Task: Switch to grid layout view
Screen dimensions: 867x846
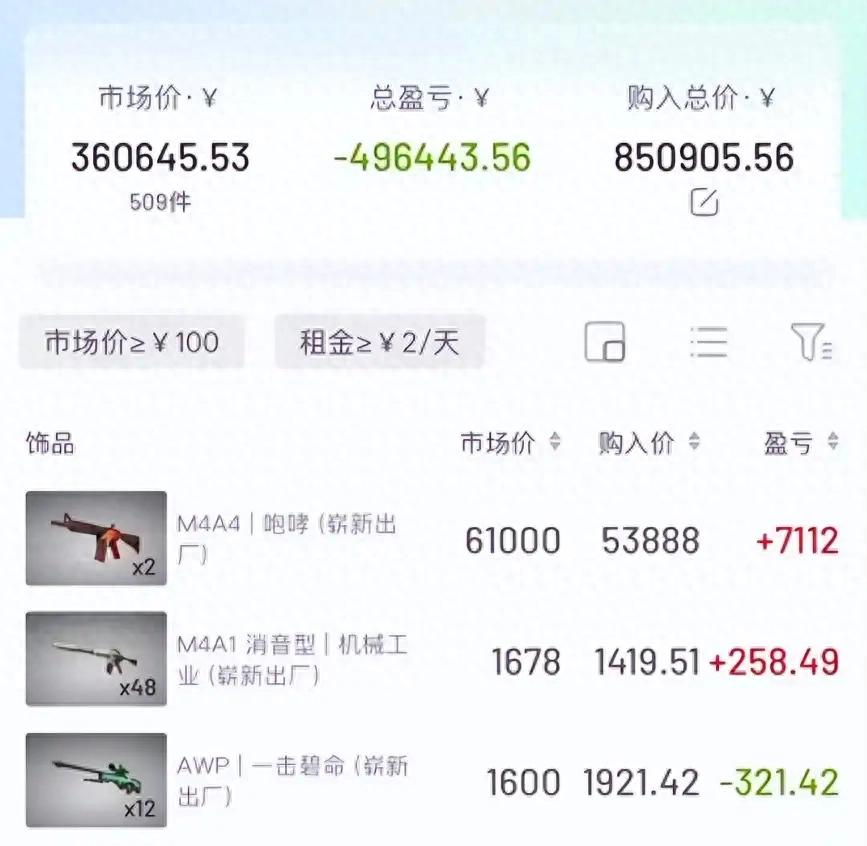Action: (x=604, y=342)
